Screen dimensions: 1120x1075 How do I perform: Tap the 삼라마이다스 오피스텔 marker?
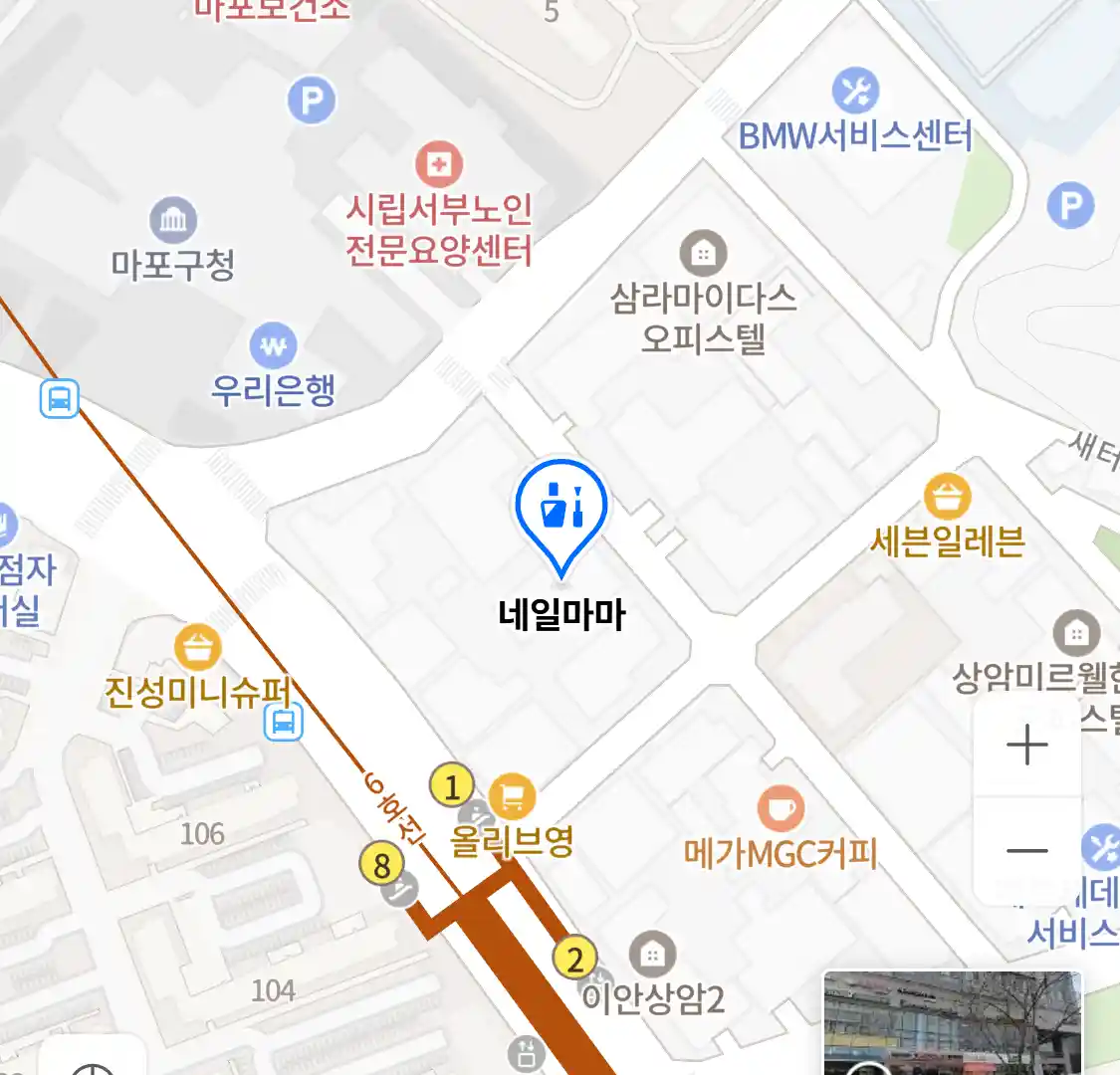point(703,254)
